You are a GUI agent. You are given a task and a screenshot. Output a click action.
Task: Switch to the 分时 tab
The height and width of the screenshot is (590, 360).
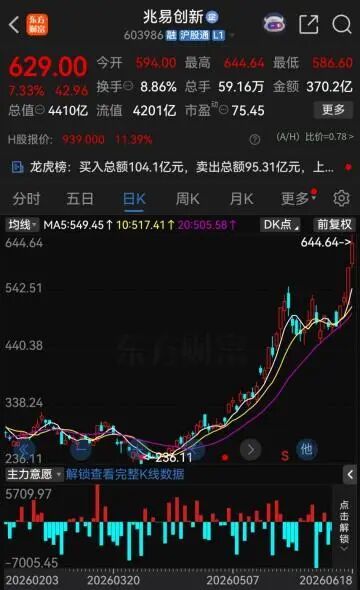point(26,199)
